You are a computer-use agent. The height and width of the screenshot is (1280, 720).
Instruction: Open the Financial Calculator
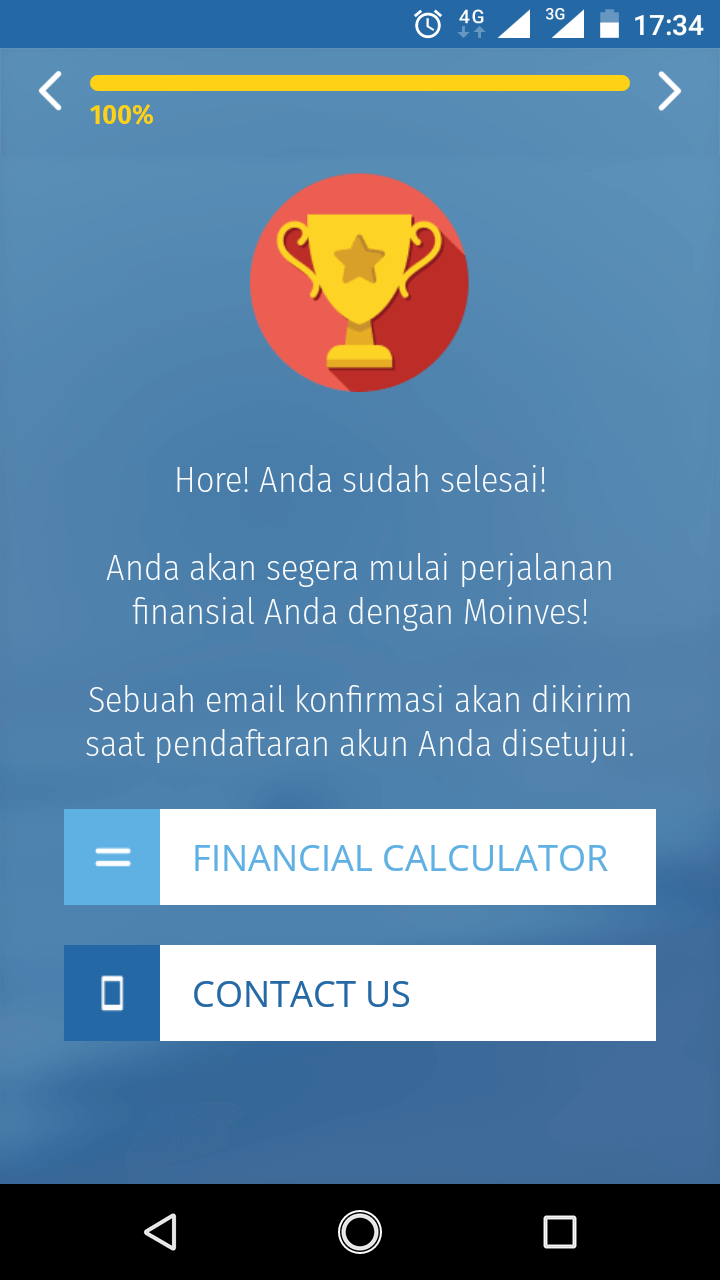pyautogui.click(x=360, y=857)
